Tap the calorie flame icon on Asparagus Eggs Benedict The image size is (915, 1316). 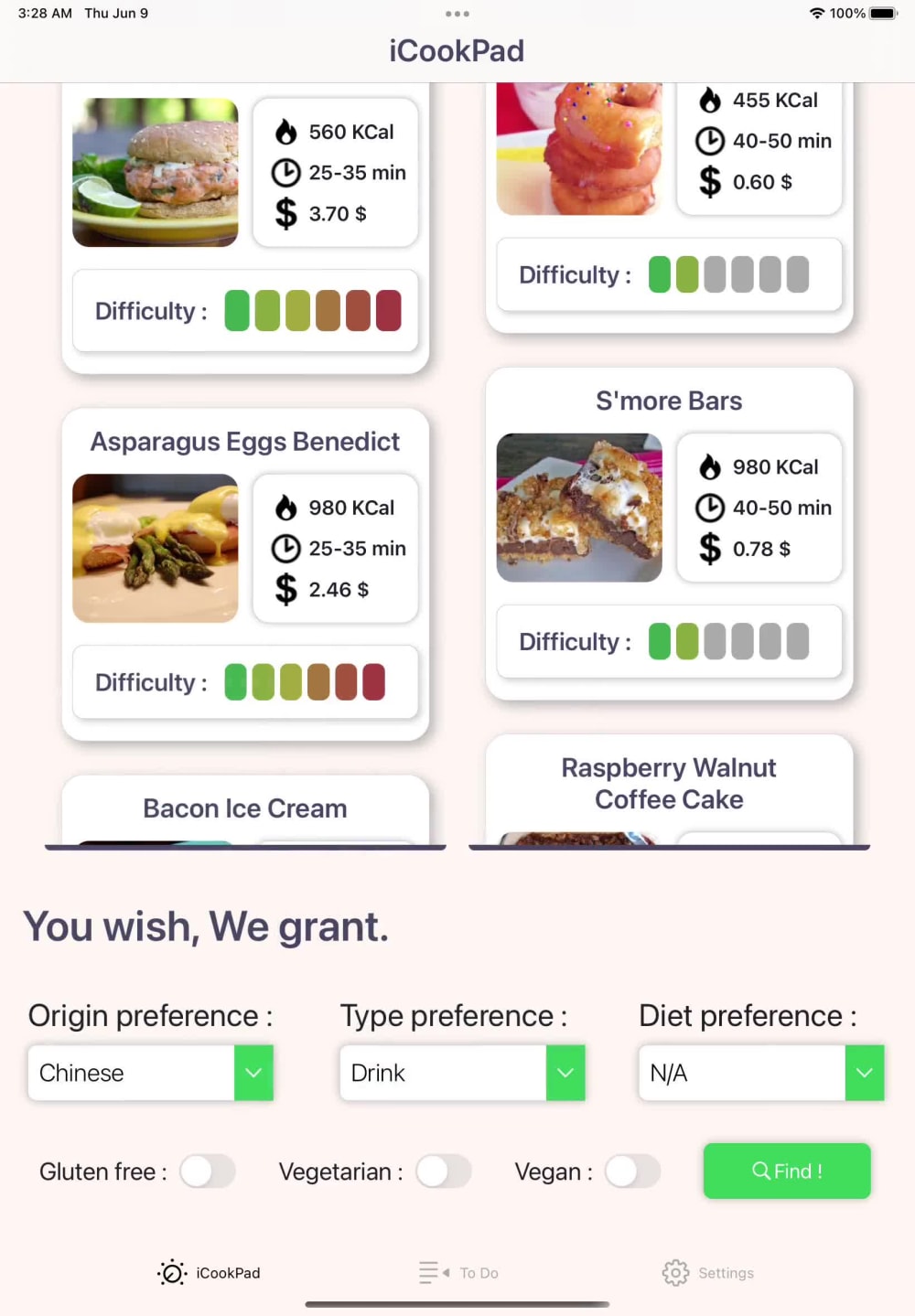point(288,507)
